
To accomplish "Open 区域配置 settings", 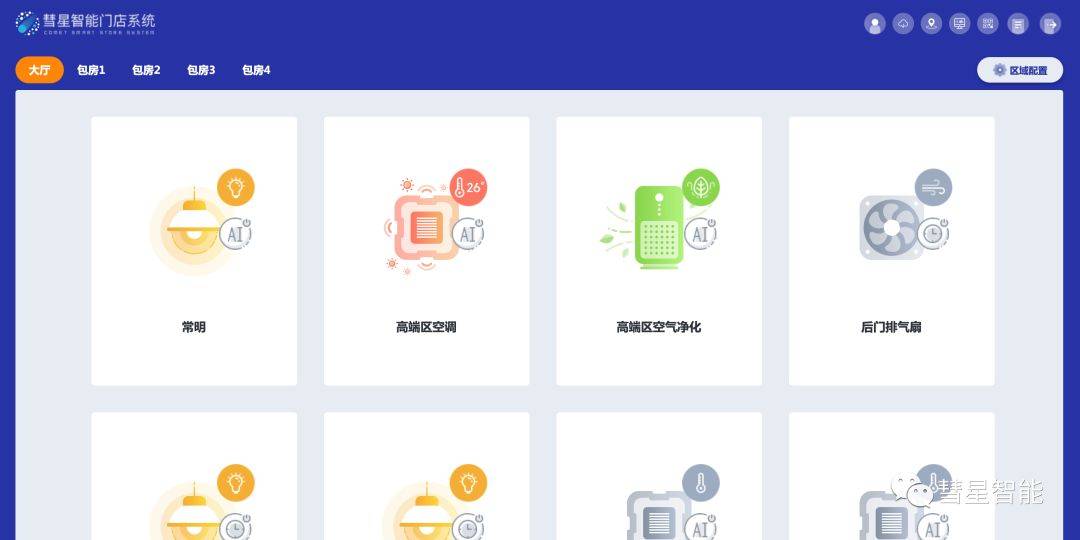I will 1020,70.
